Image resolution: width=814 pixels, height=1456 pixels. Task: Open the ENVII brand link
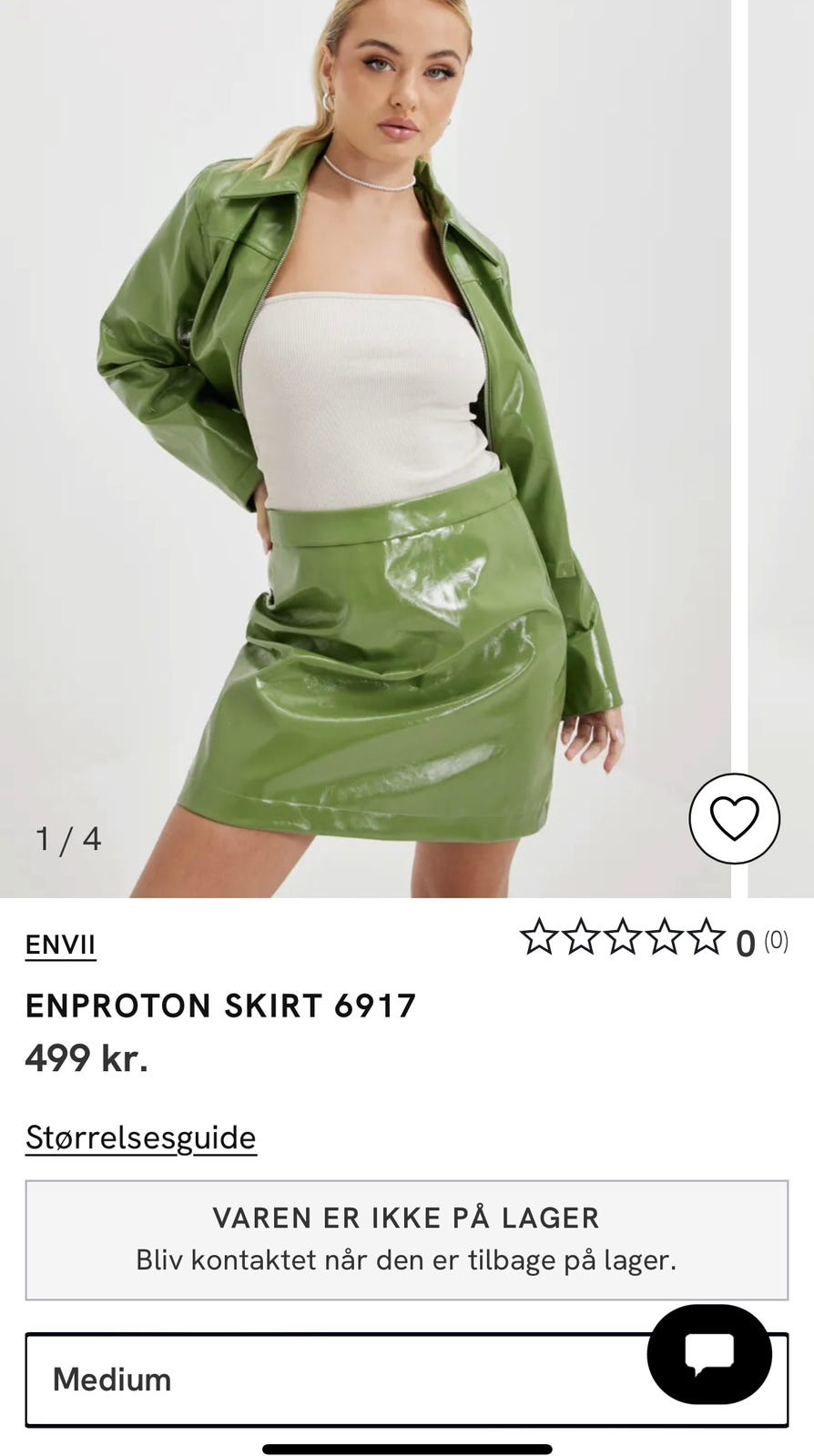click(x=60, y=945)
